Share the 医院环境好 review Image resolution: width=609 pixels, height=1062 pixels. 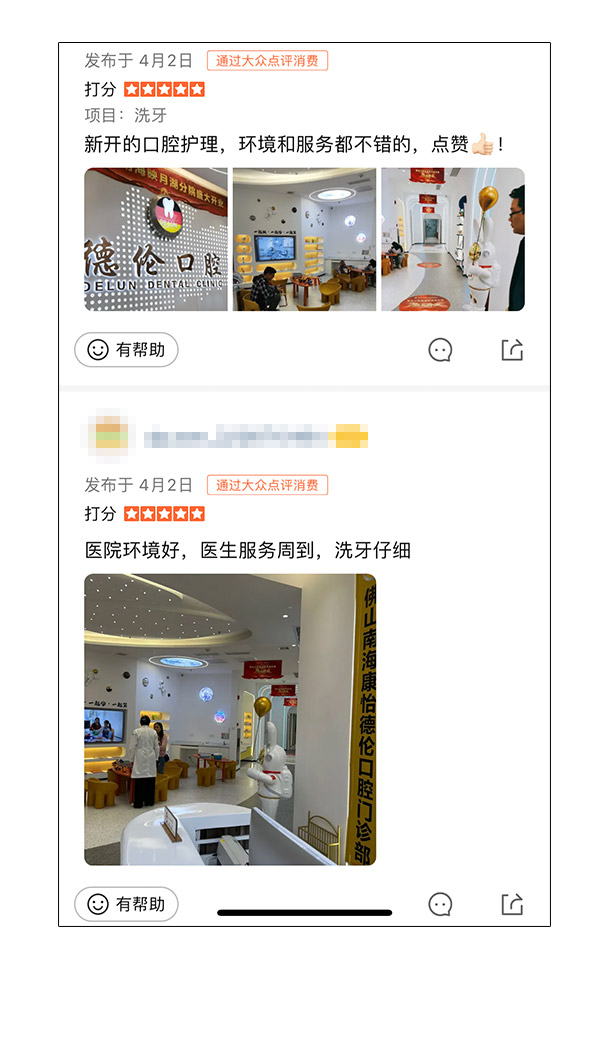[x=512, y=904]
